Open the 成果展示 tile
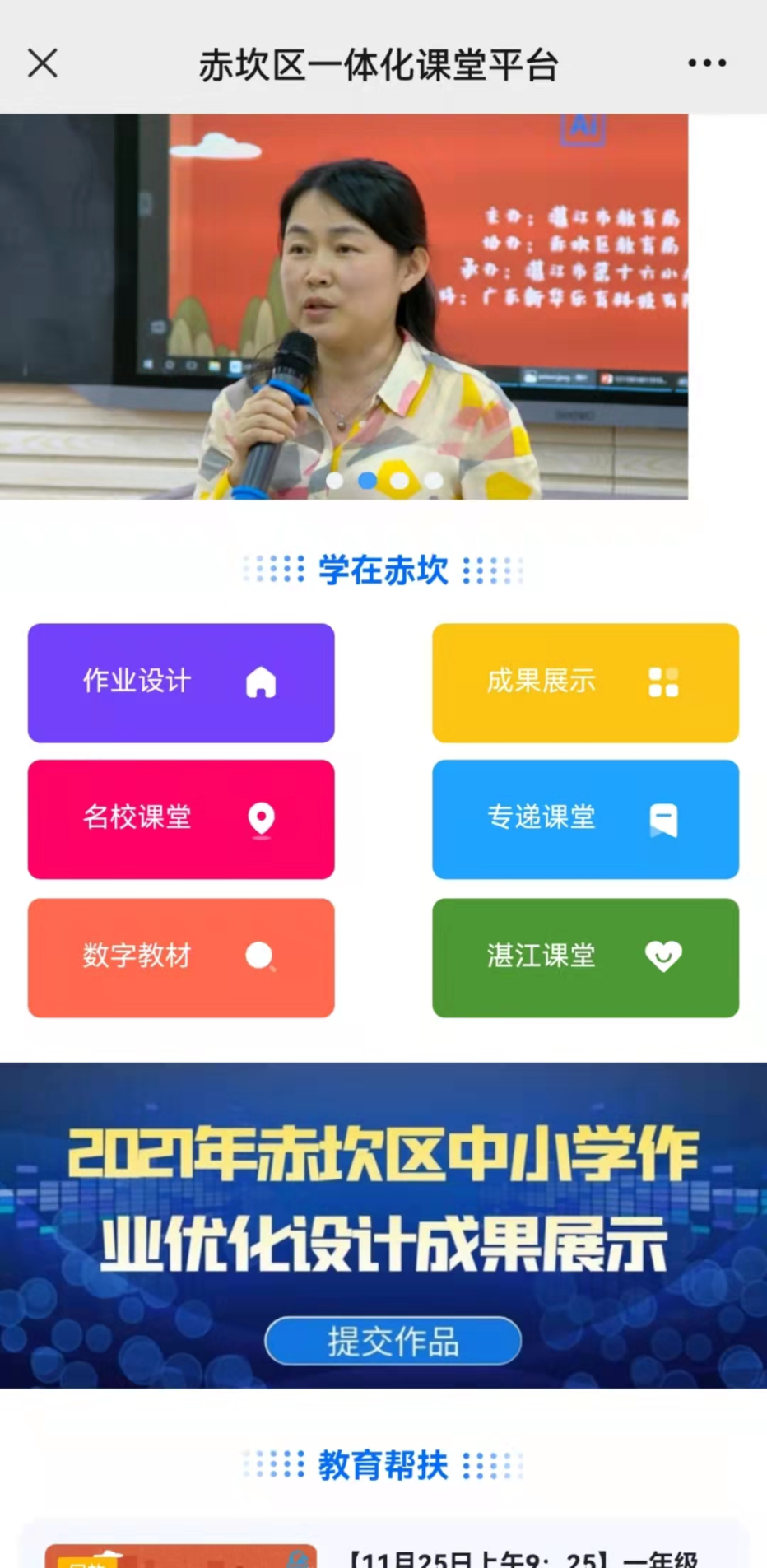This screenshot has height=1568, width=767. click(585, 682)
